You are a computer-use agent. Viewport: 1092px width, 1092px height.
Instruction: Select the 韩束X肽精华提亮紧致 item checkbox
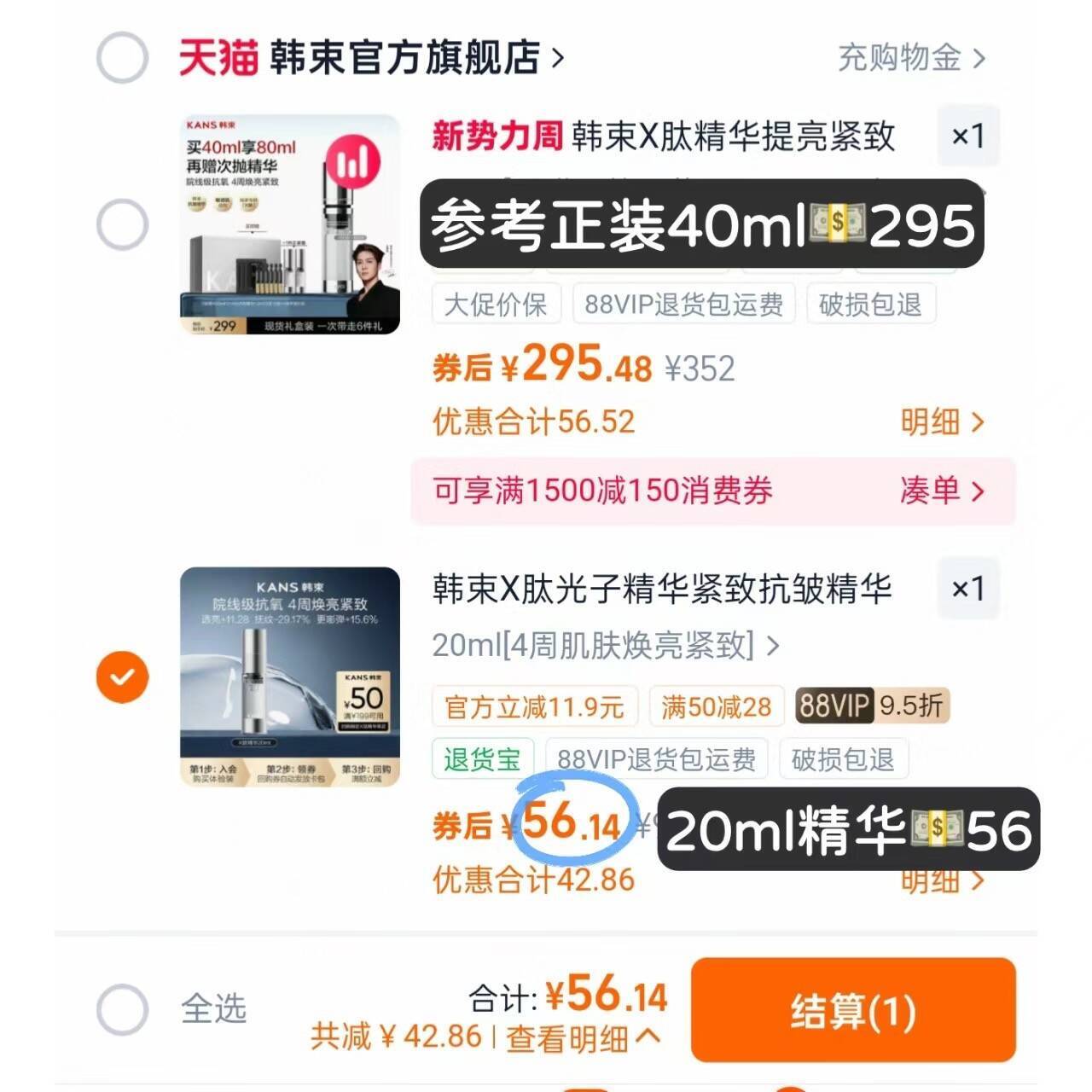coord(122,225)
